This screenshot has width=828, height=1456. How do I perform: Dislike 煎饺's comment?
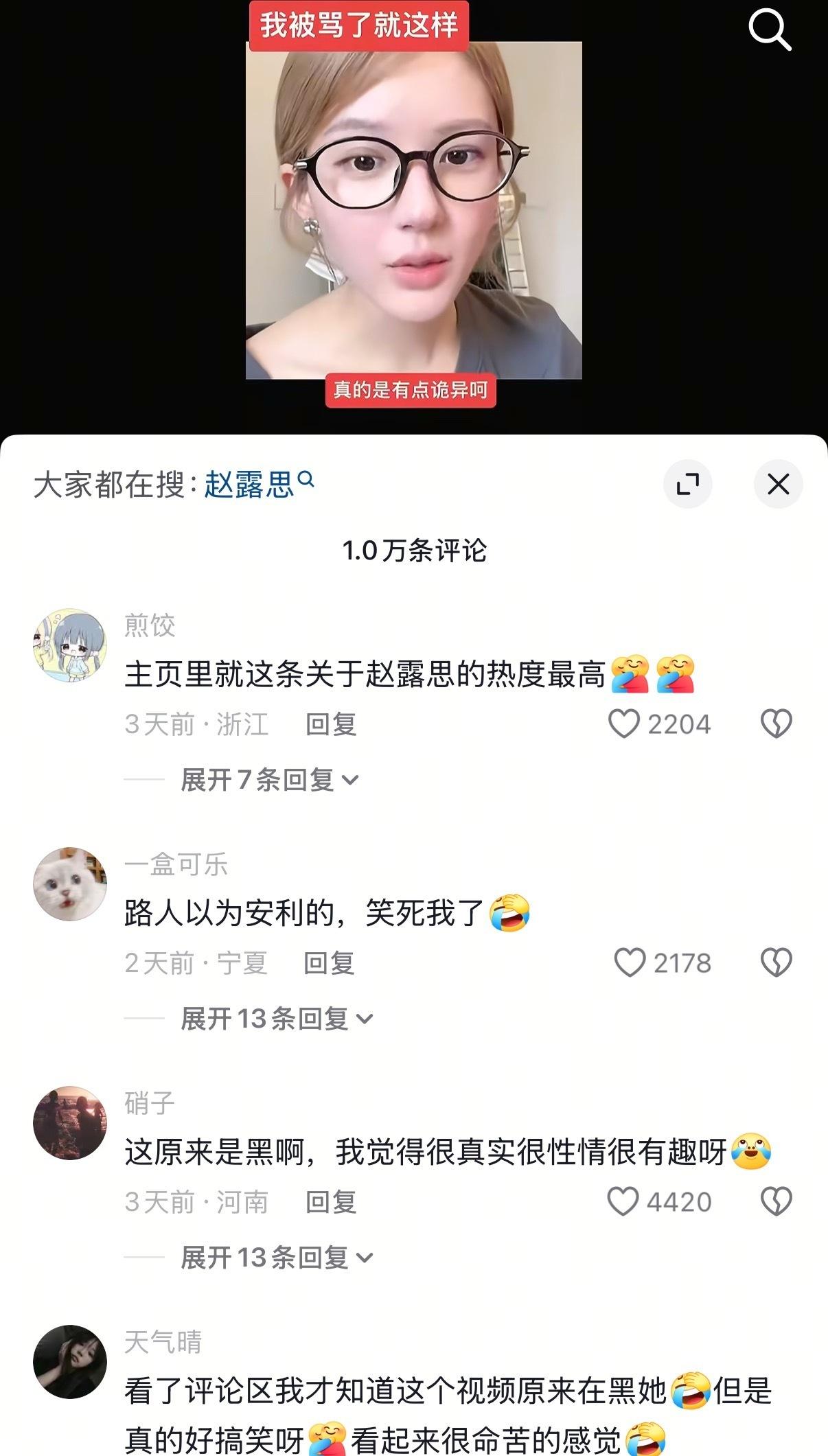[777, 724]
